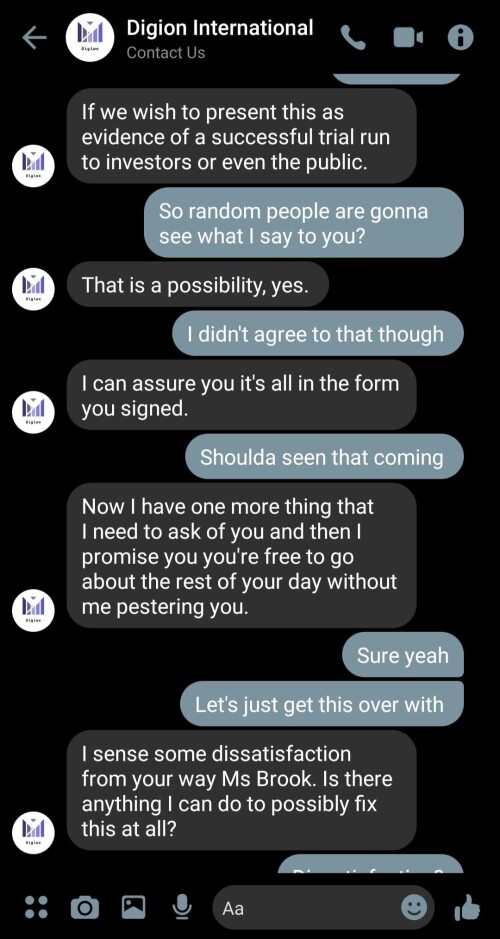The width and height of the screenshot is (500, 939).
Task: Start a video call with Digion International
Action: pyautogui.click(x=408, y=38)
